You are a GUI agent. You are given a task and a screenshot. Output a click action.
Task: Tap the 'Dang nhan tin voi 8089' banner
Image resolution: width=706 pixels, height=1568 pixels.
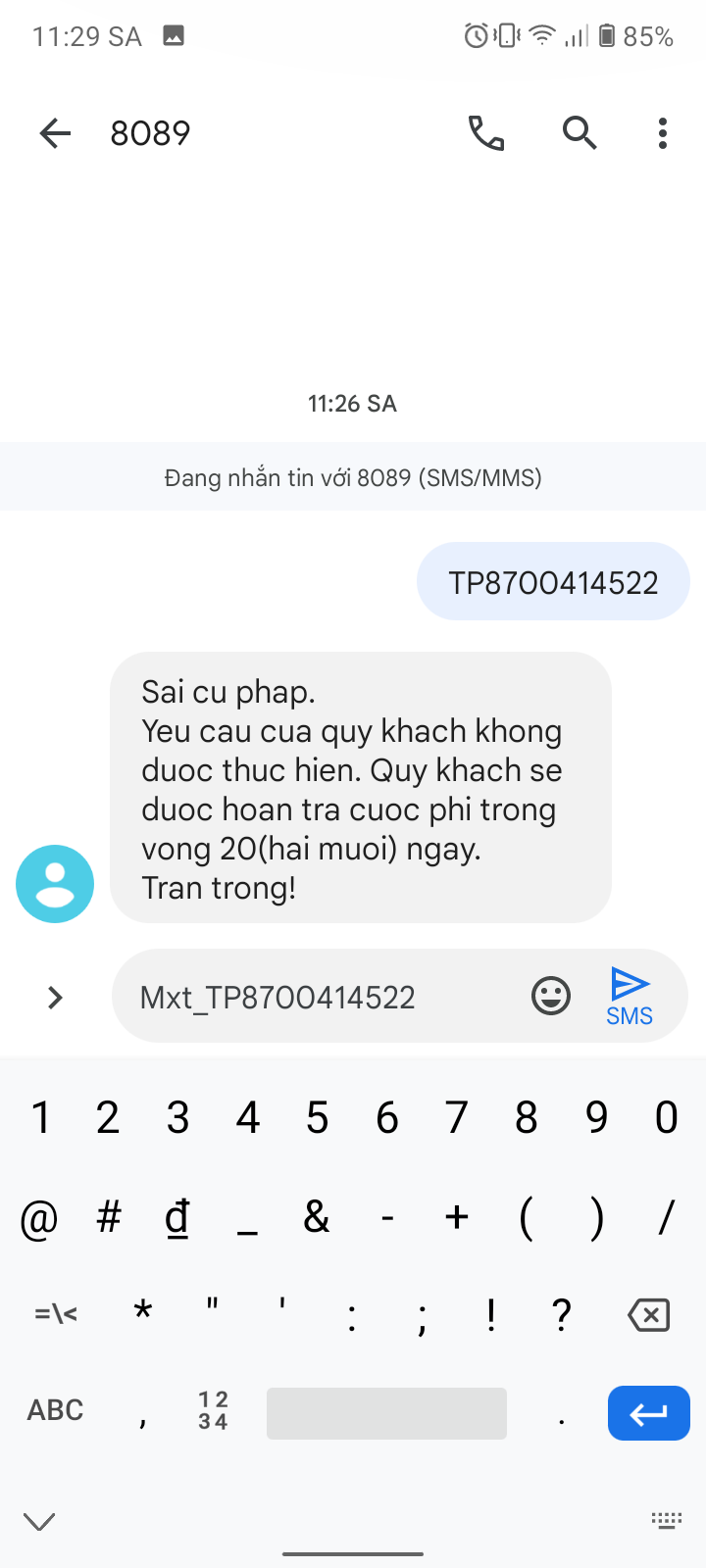click(353, 477)
